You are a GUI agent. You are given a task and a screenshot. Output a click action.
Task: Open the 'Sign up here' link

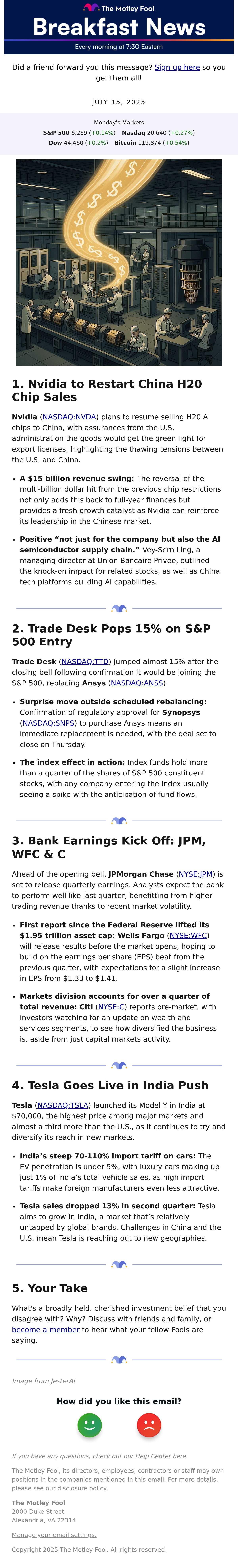tap(177, 68)
